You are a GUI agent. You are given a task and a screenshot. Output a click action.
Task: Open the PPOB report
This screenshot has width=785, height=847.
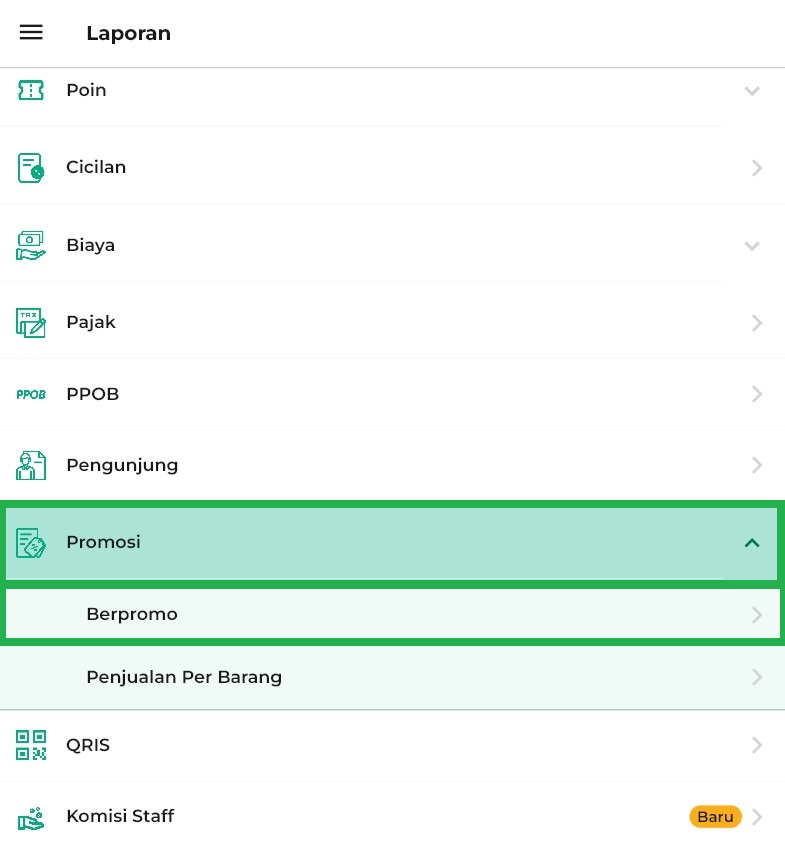click(390, 394)
